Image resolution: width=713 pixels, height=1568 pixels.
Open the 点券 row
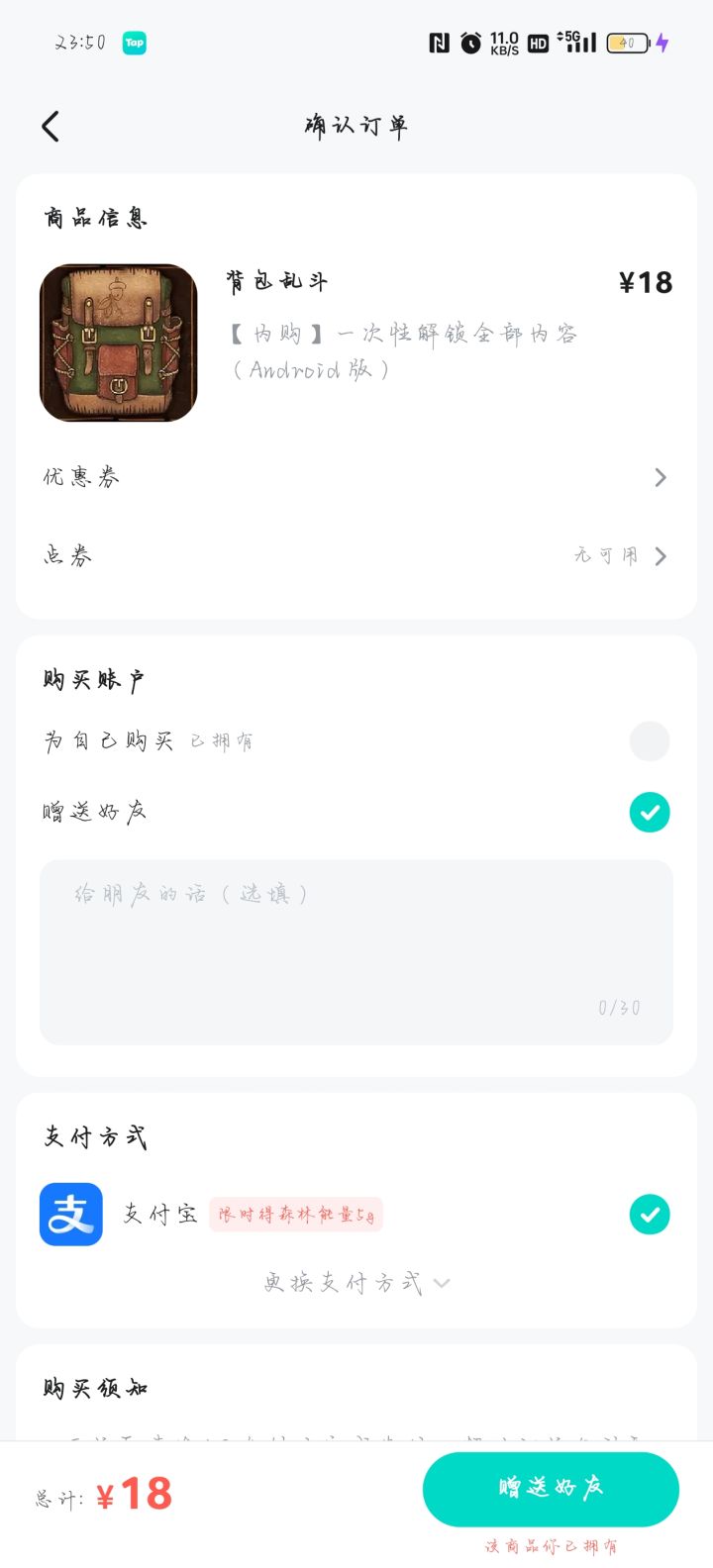click(356, 555)
